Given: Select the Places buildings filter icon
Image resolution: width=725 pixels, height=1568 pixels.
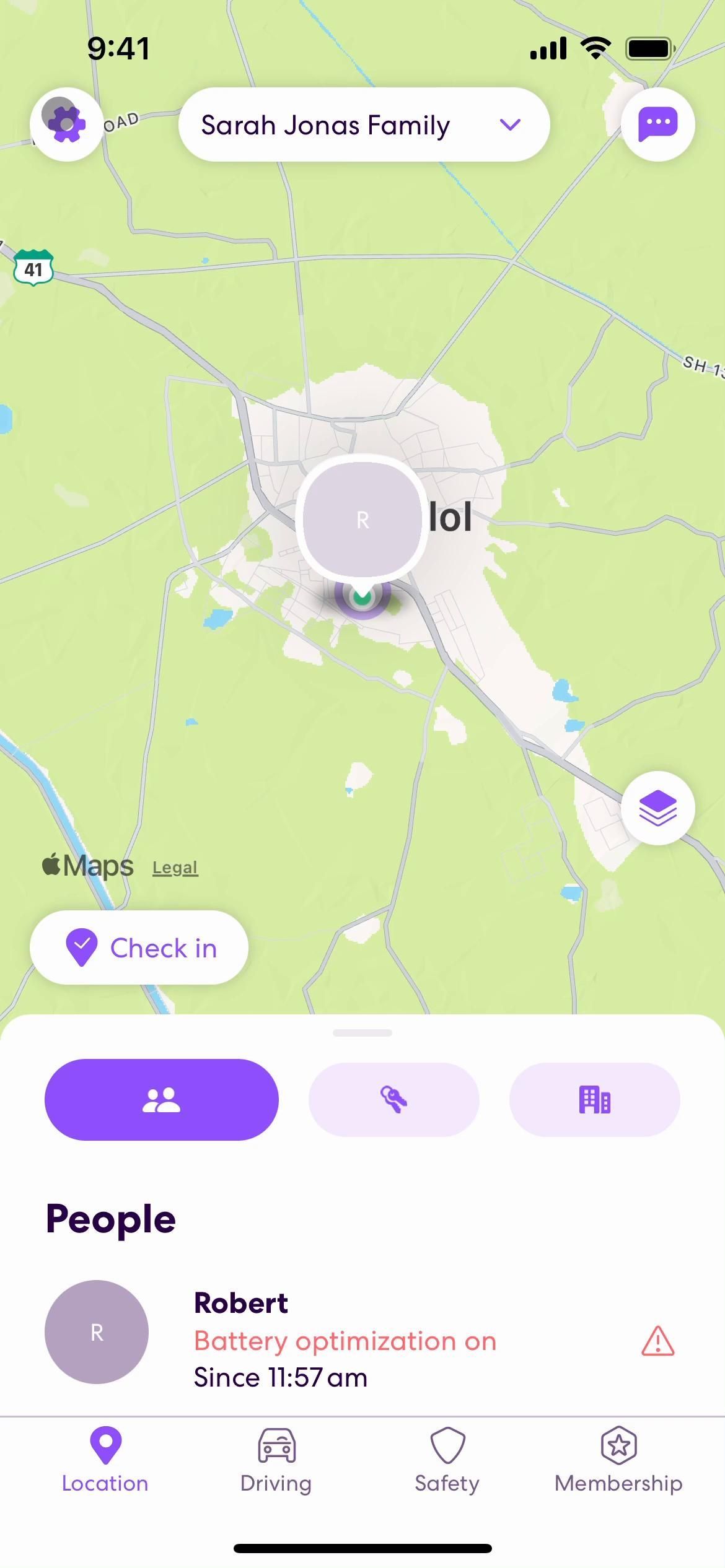Looking at the screenshot, I should (594, 1099).
